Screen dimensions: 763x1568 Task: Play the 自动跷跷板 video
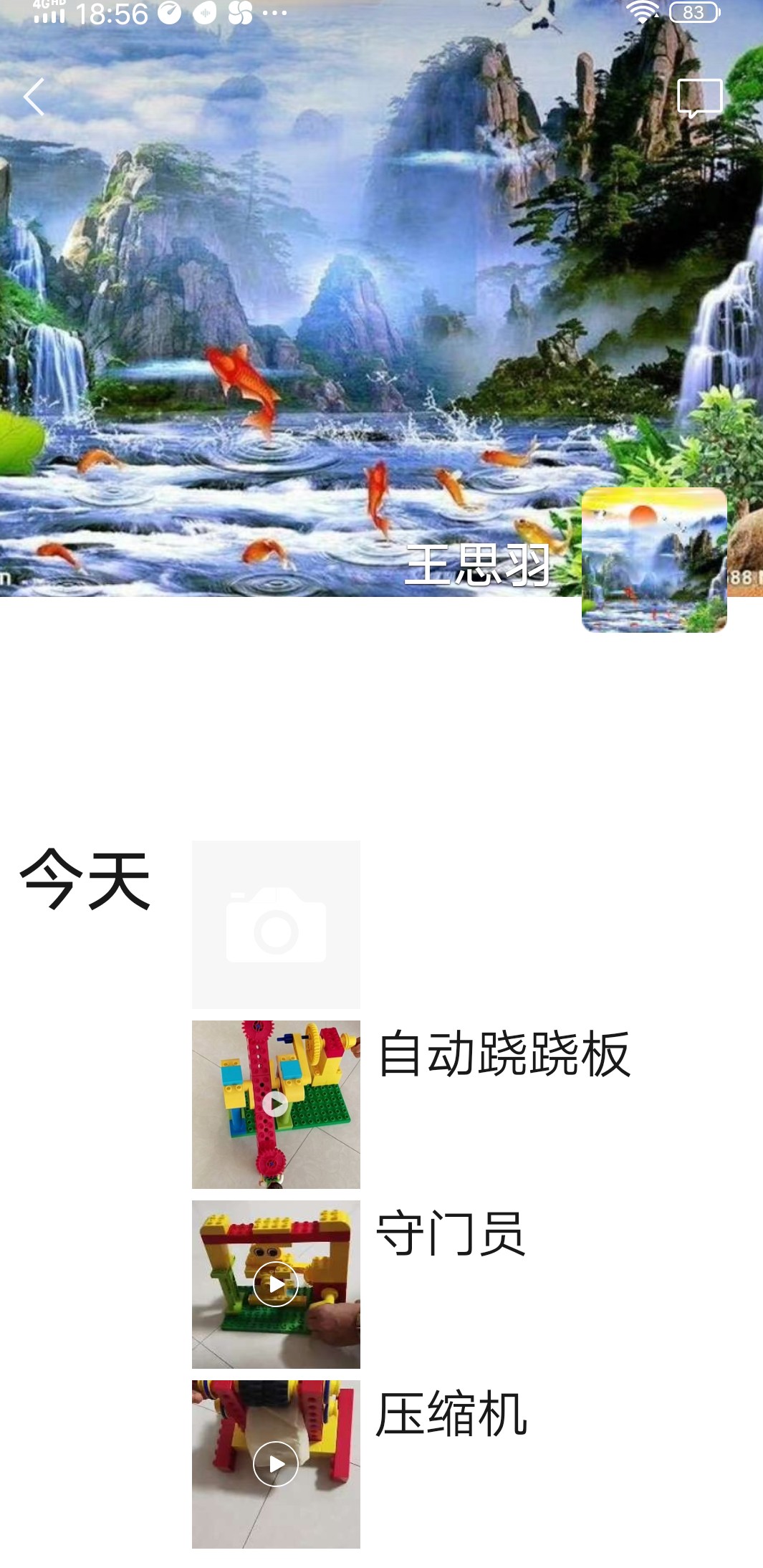coord(276,1104)
